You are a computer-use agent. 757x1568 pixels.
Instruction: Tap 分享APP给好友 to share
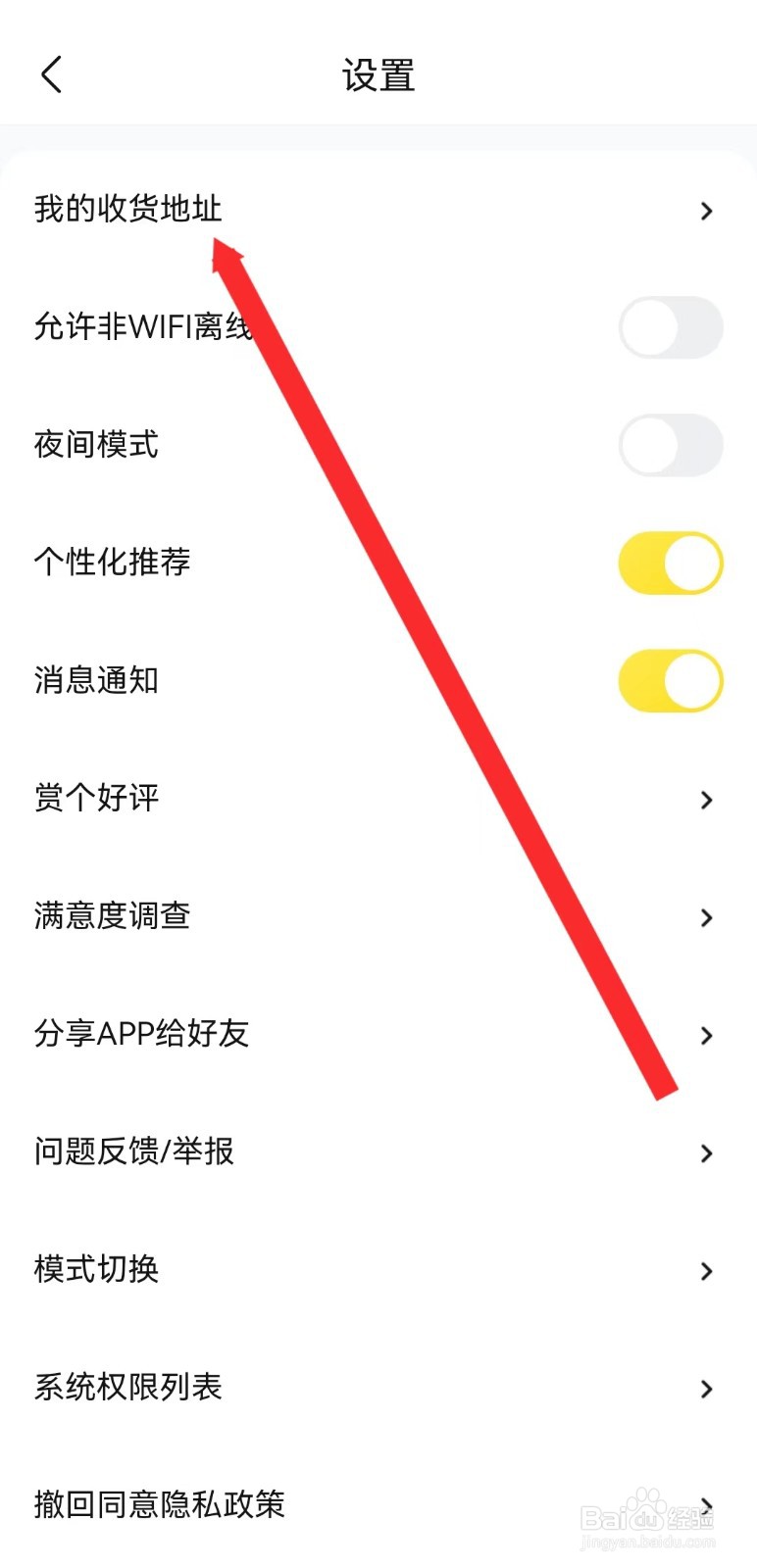[142, 1035]
